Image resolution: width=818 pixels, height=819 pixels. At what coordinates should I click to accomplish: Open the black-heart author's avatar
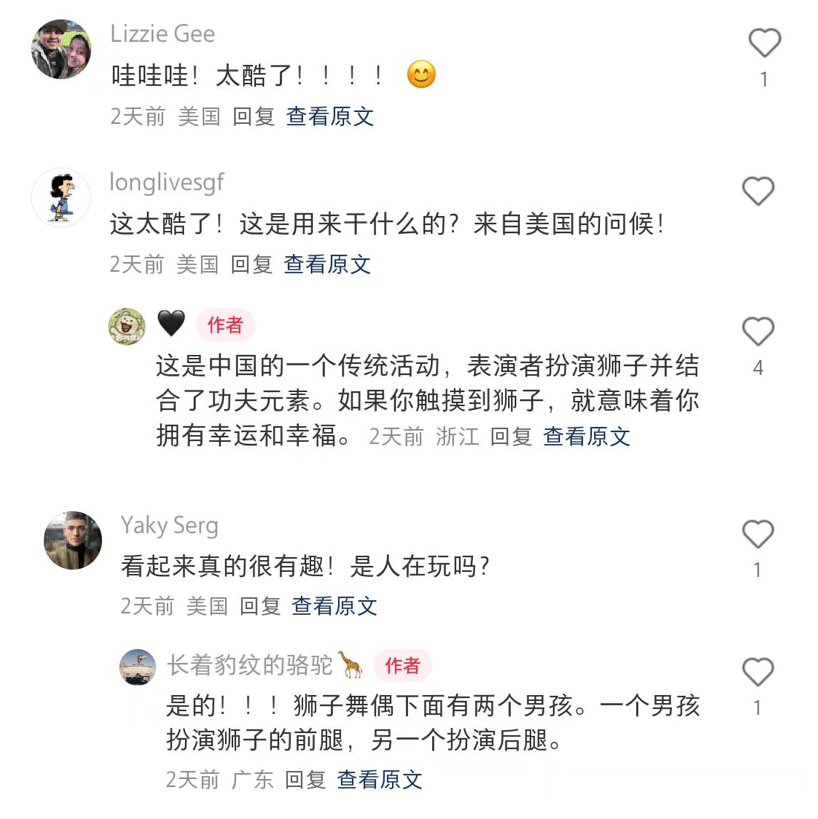[127, 325]
